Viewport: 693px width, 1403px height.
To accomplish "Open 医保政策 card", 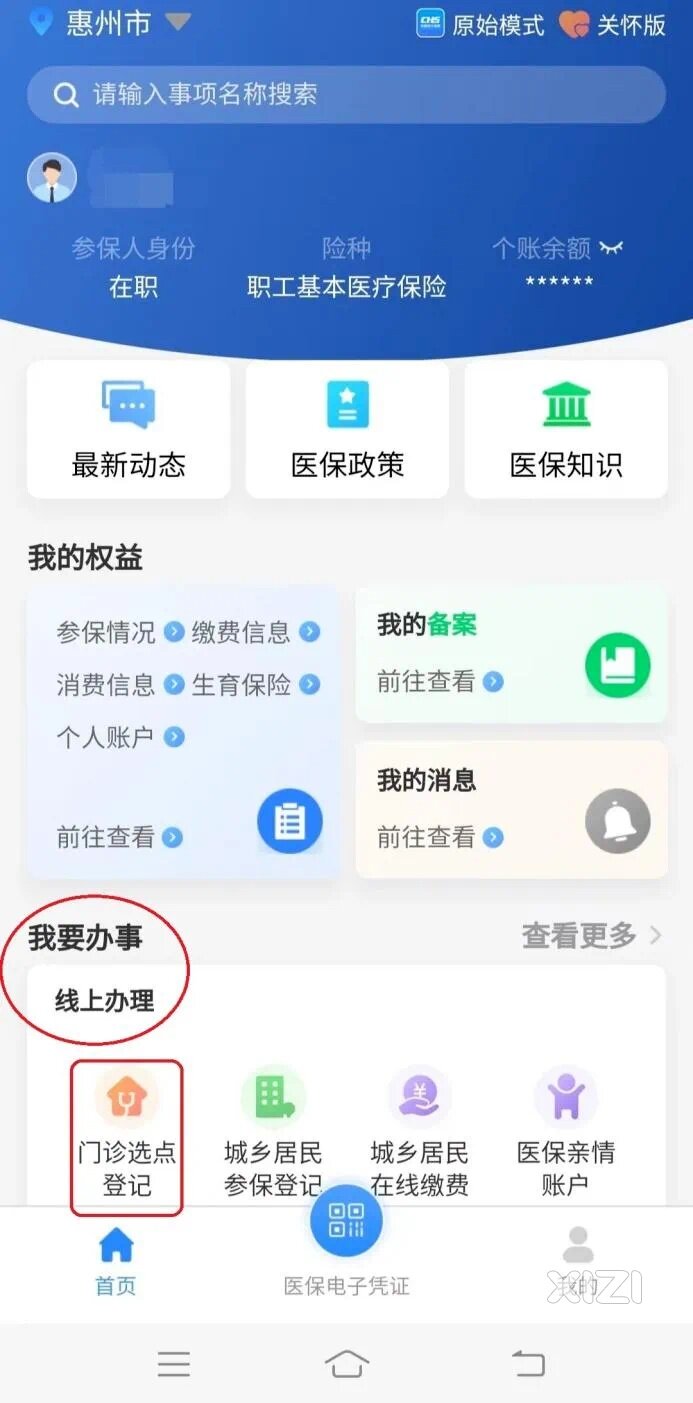I will (347, 430).
